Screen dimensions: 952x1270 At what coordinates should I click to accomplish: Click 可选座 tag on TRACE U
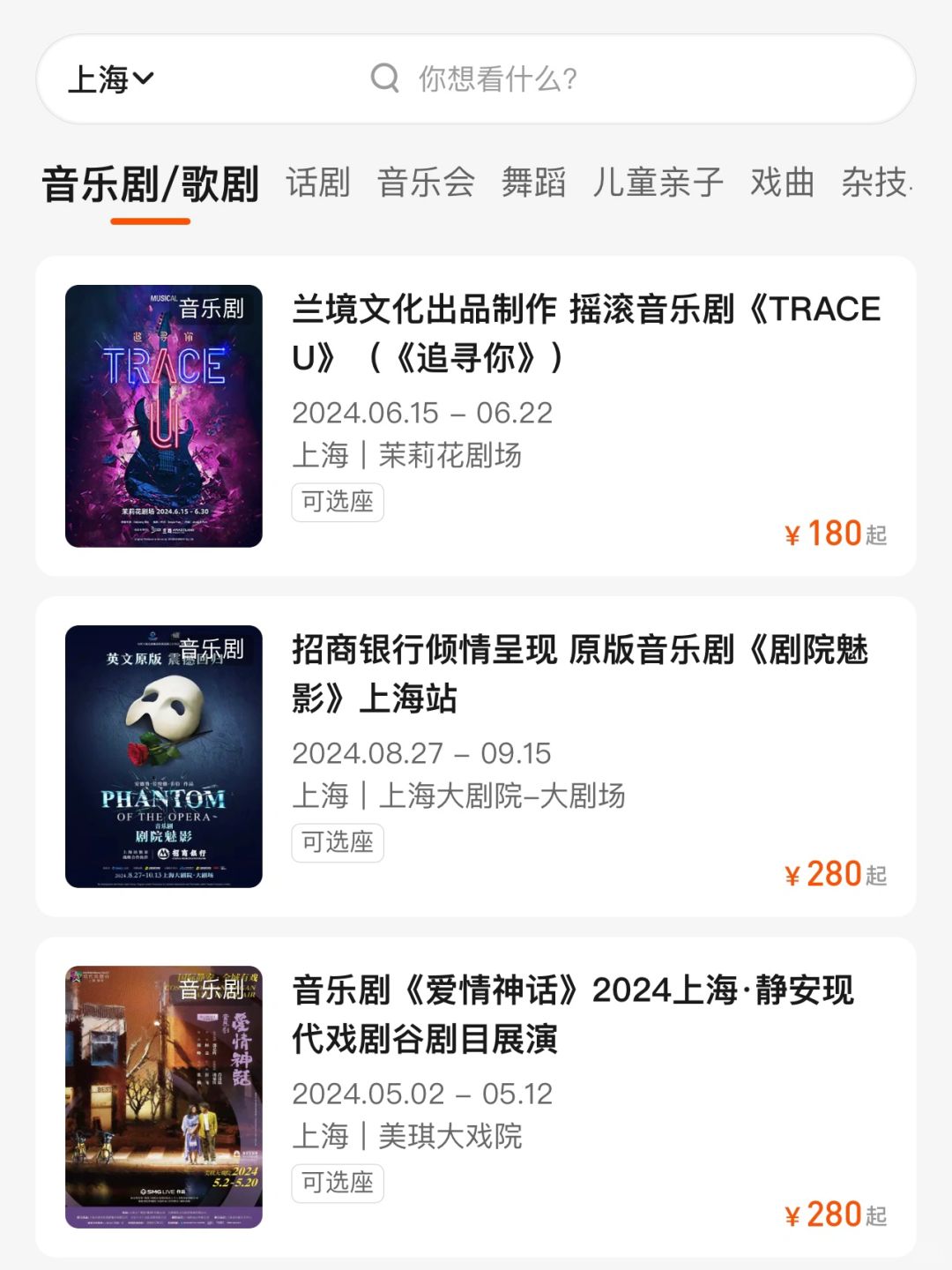[x=337, y=502]
